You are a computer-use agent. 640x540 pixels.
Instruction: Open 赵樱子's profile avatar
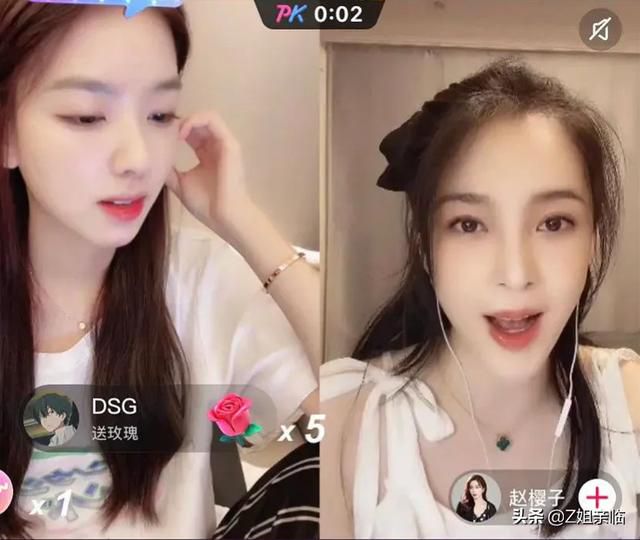coord(475,497)
